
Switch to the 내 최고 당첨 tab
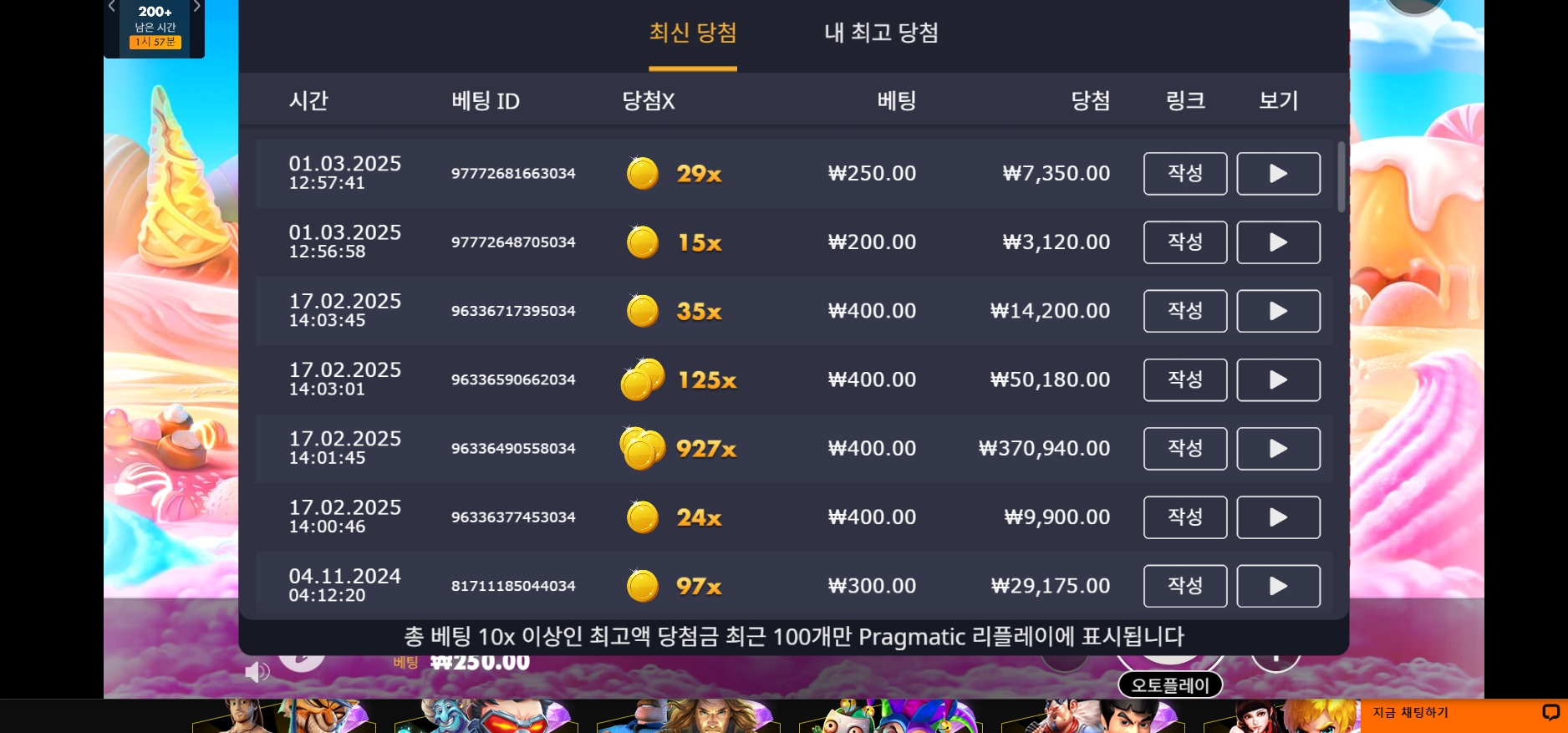881,33
